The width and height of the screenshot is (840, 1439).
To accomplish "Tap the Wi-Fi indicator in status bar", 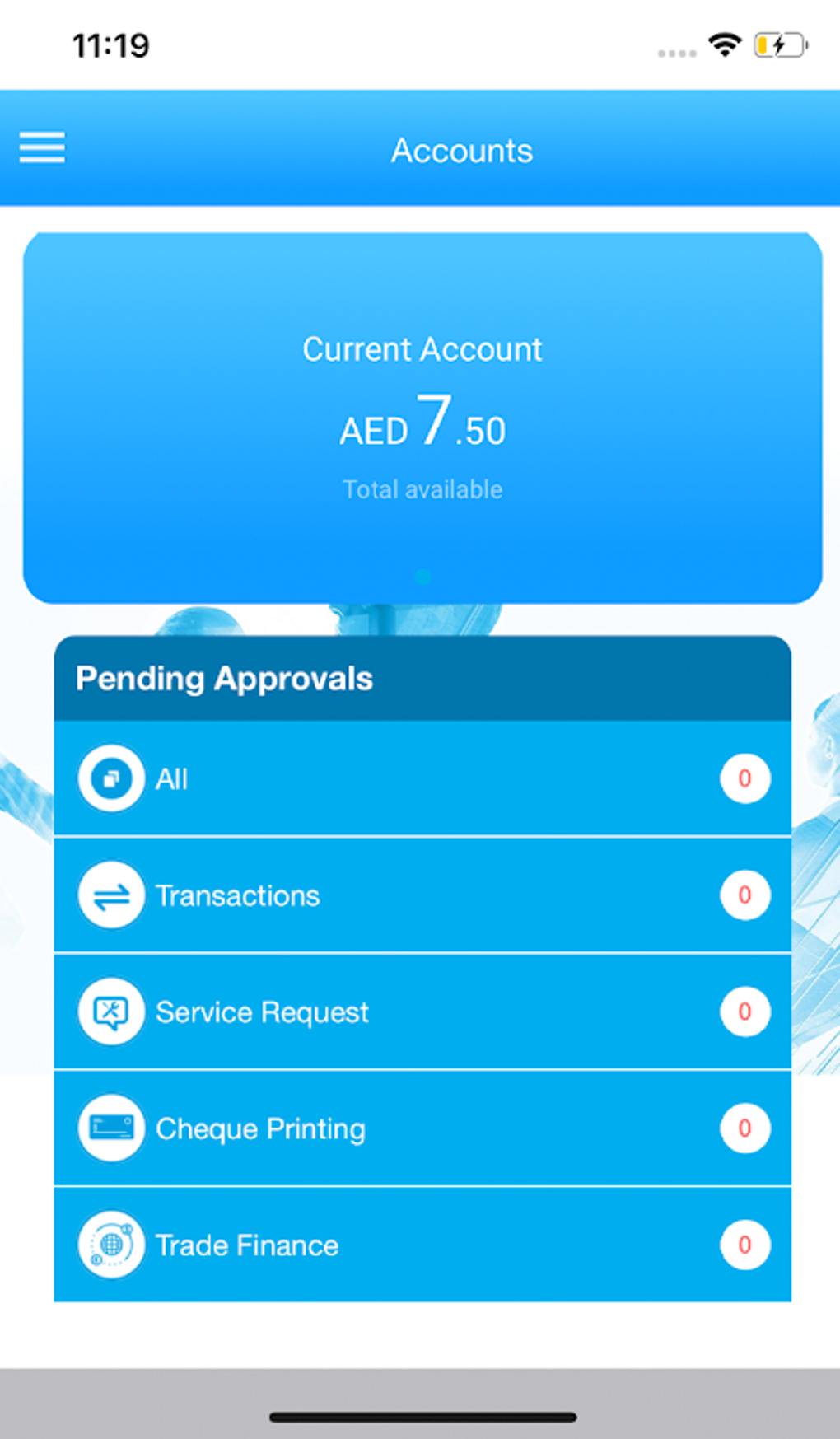I will [x=724, y=46].
